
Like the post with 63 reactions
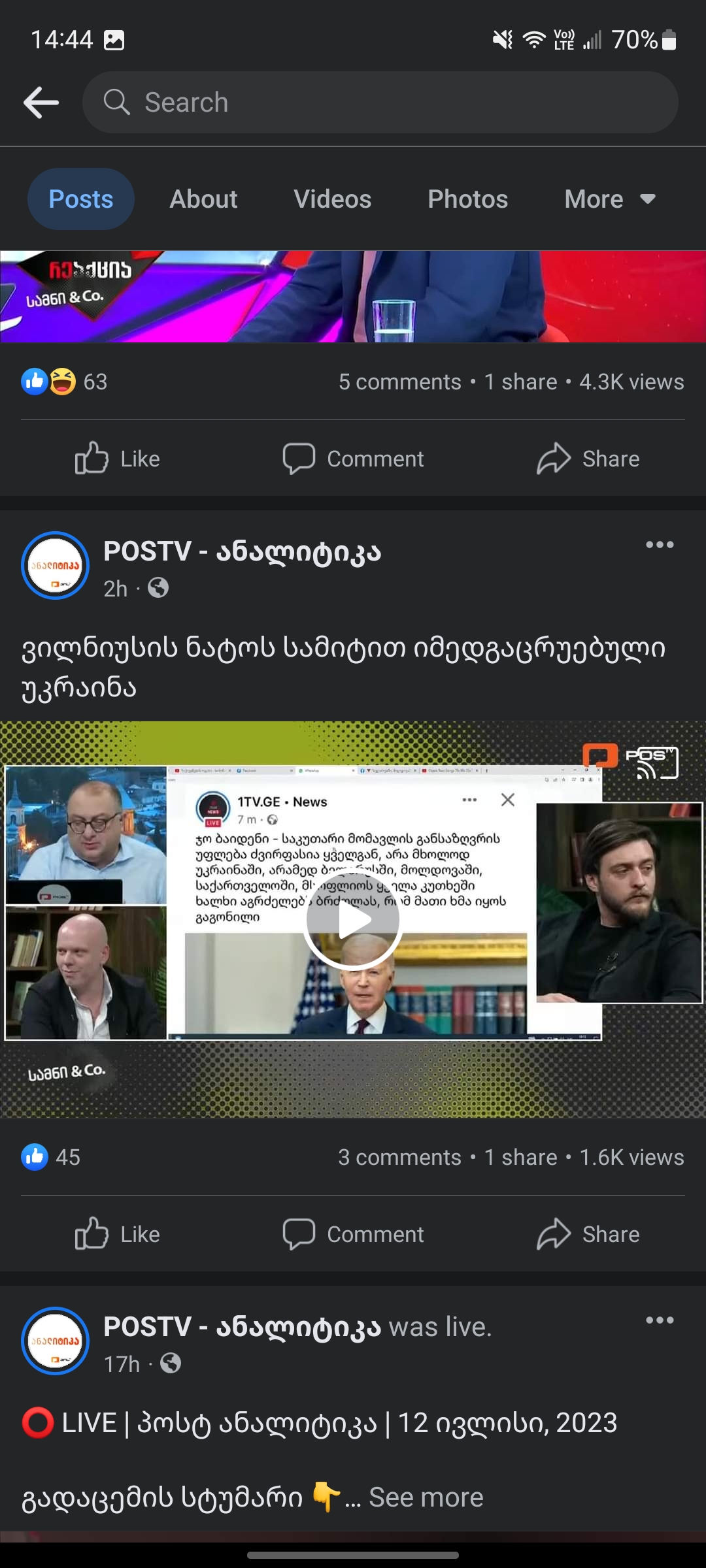tap(118, 459)
